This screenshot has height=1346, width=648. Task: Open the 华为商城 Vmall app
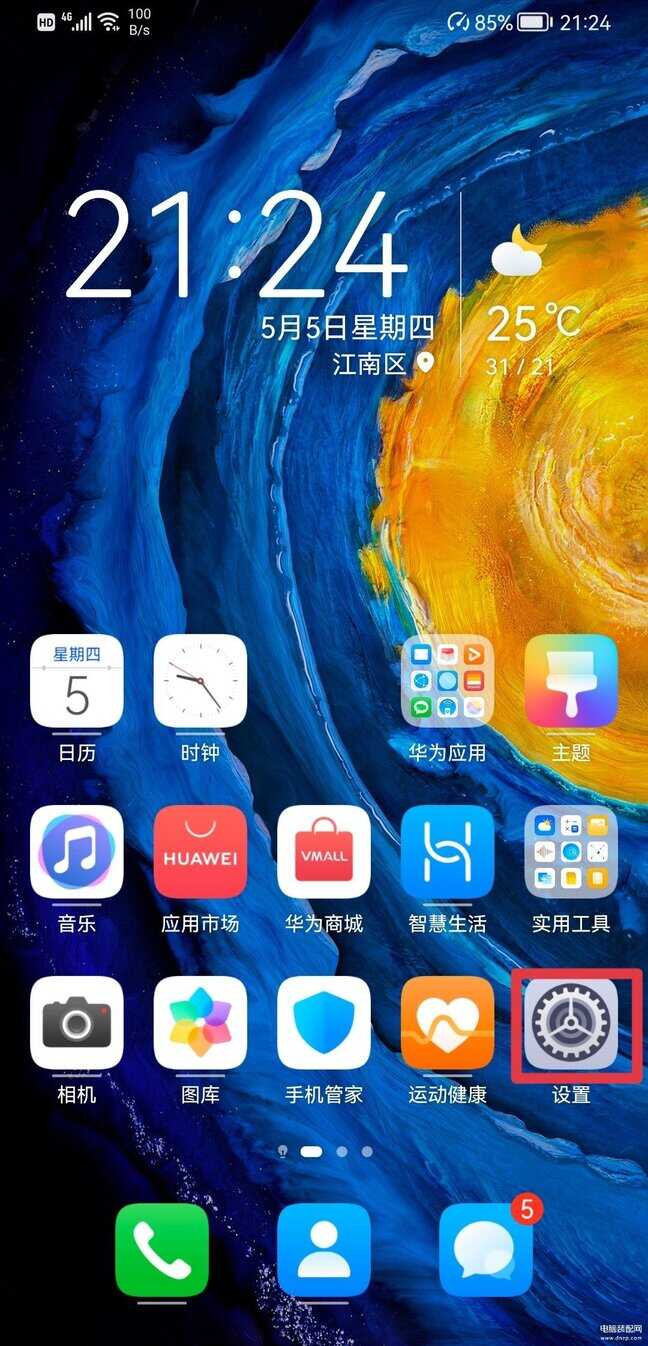(324, 852)
